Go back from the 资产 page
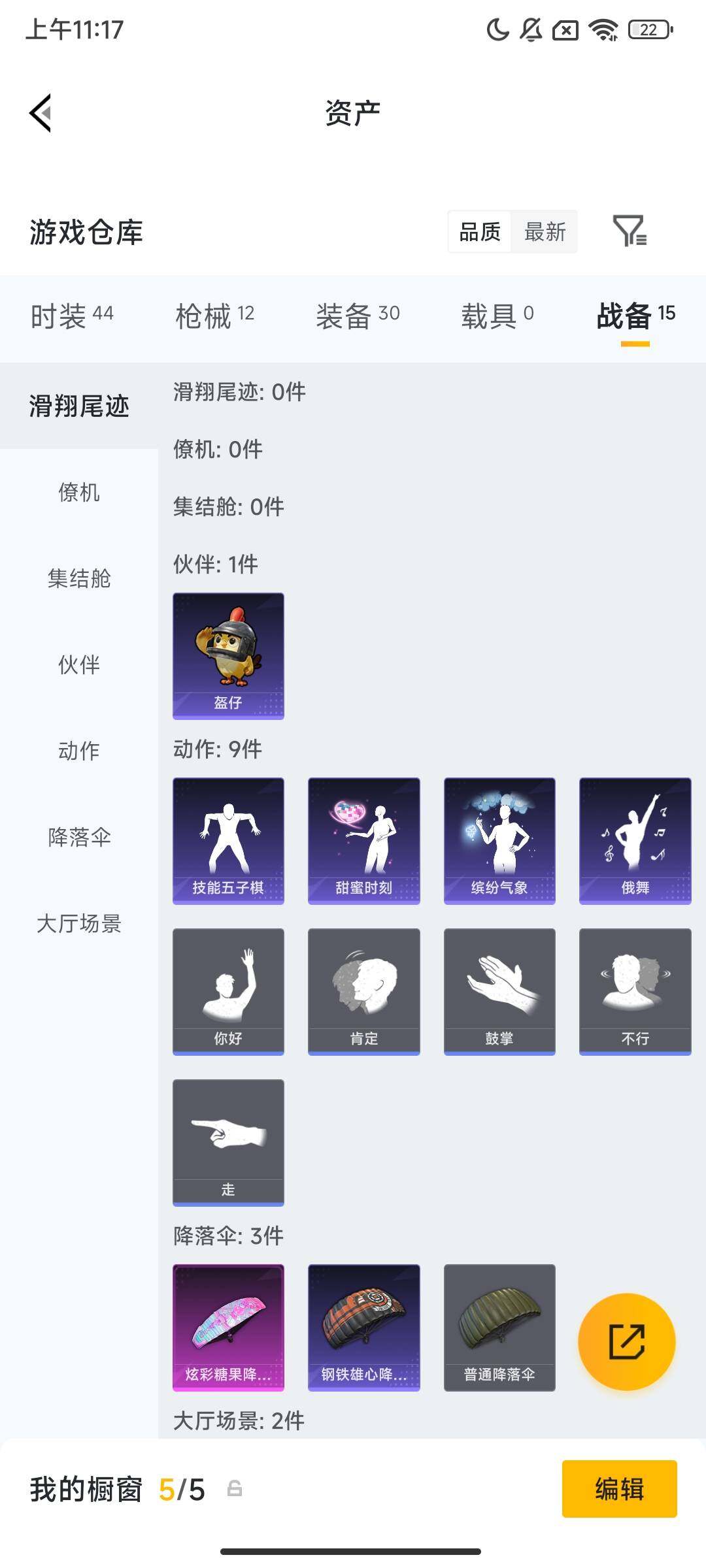 point(41,113)
